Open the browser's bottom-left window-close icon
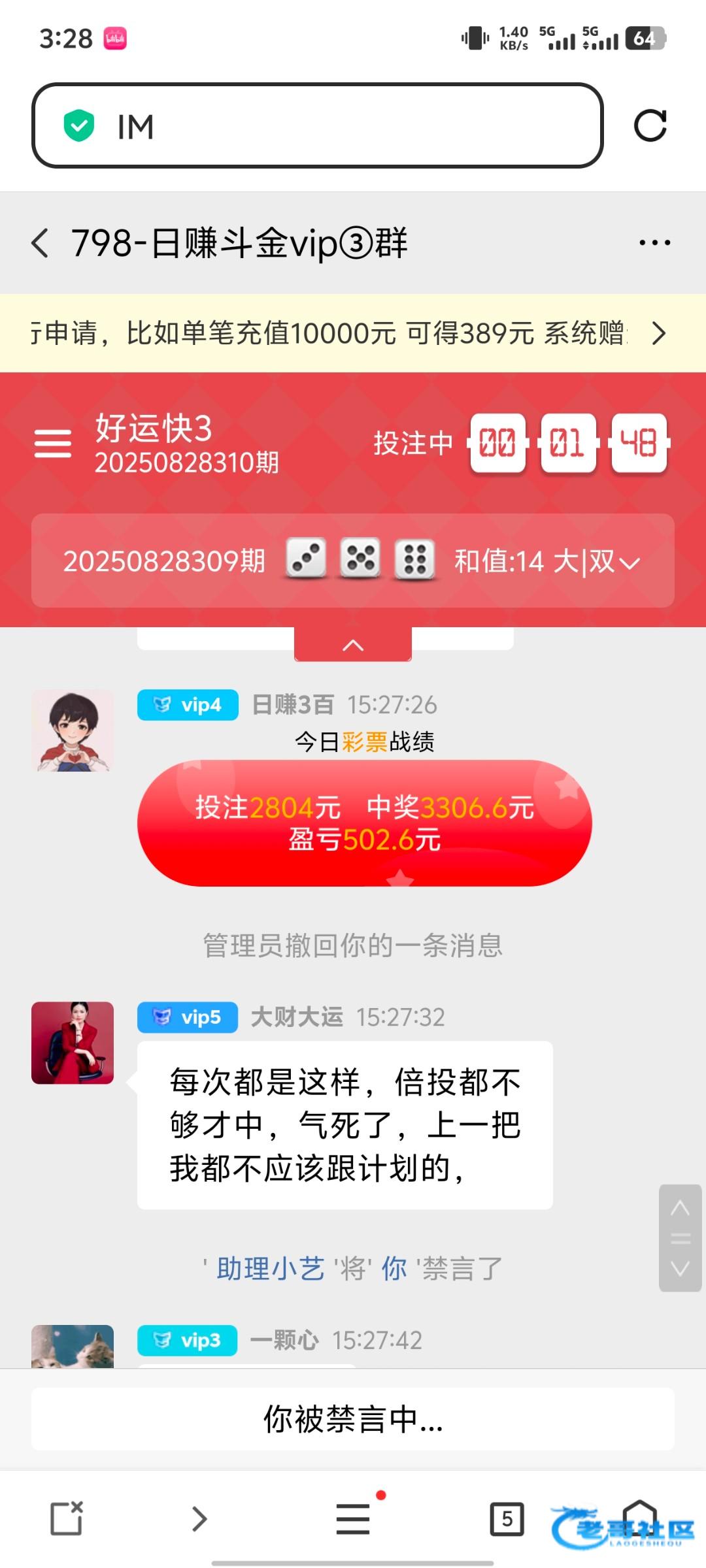 coord(67,1518)
